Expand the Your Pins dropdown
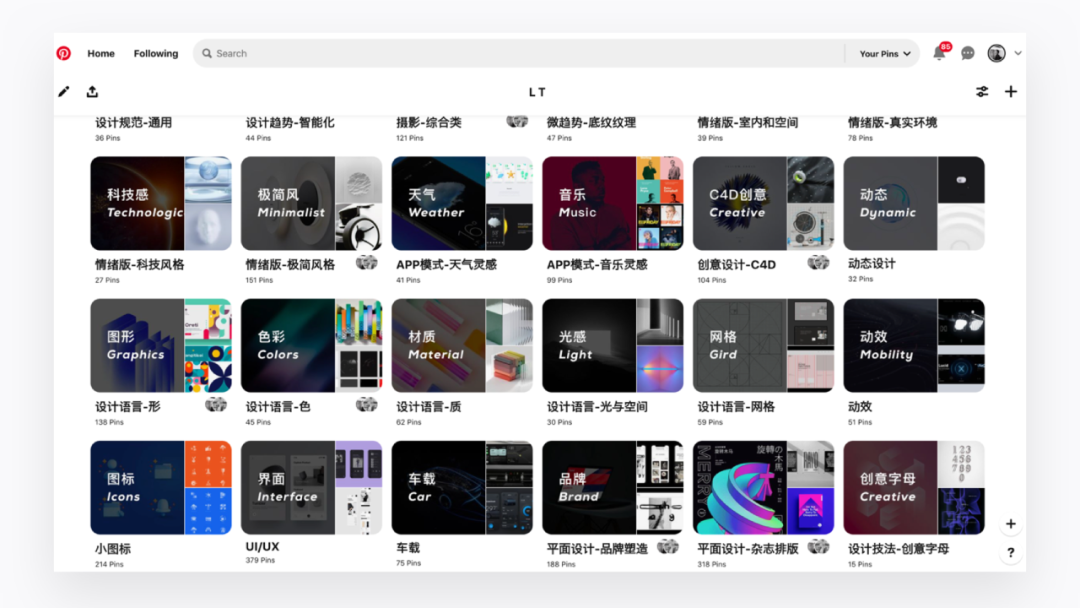Image resolution: width=1080 pixels, height=608 pixels. pos(885,54)
